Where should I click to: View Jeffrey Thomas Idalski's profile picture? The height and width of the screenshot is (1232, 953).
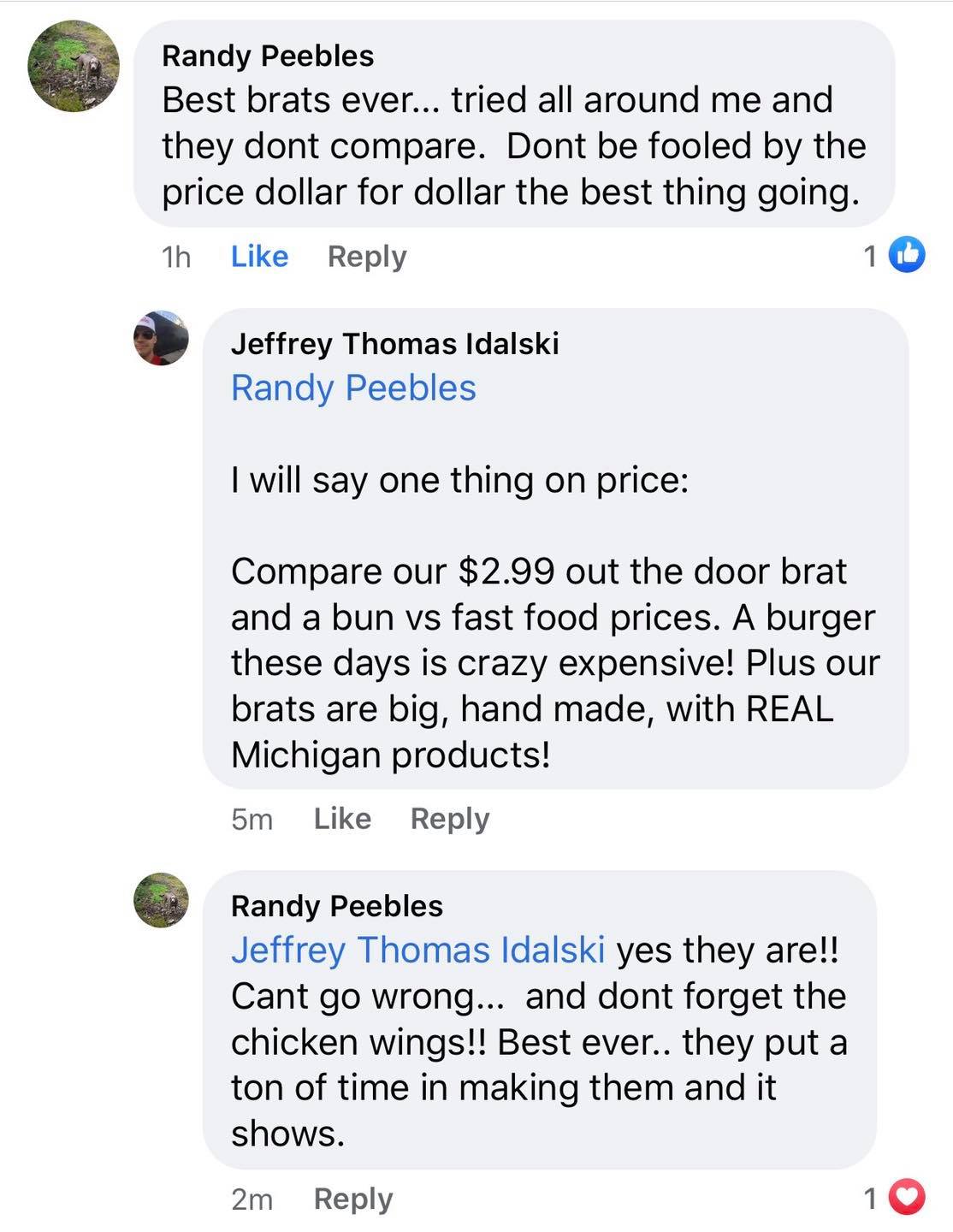click(161, 338)
